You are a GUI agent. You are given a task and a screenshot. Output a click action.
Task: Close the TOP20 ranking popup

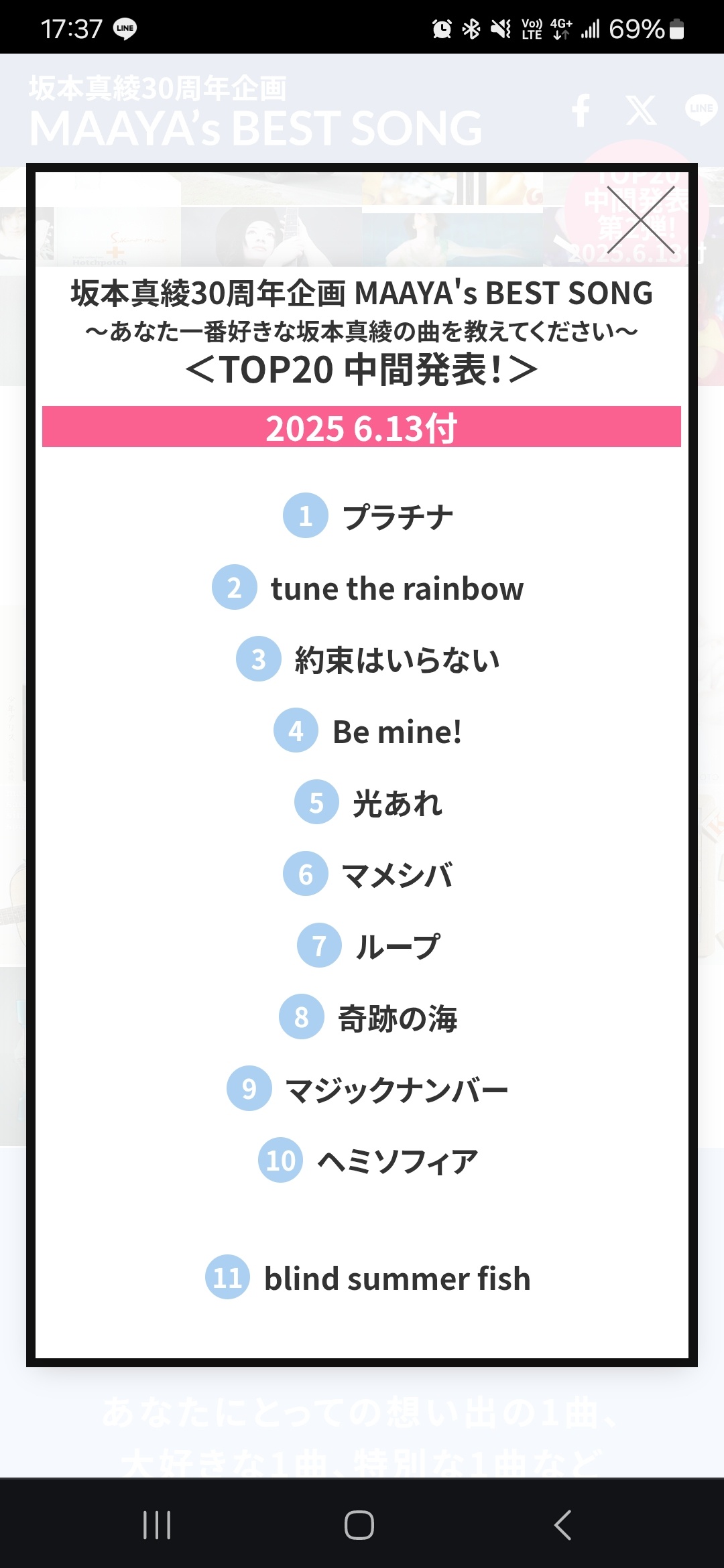(640, 220)
